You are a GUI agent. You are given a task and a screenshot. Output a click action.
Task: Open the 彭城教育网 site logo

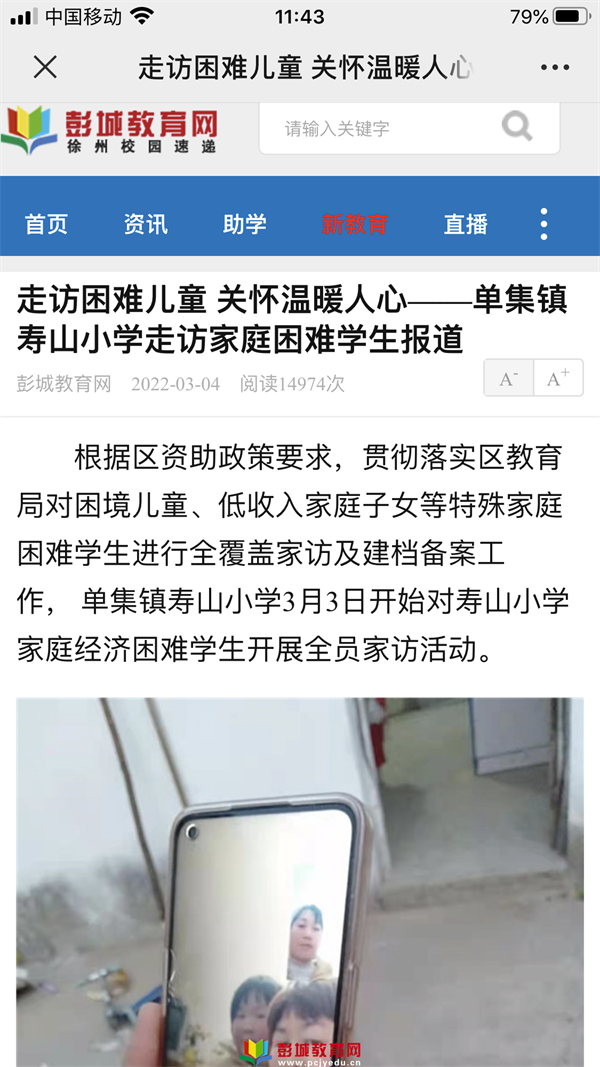[x=110, y=130]
